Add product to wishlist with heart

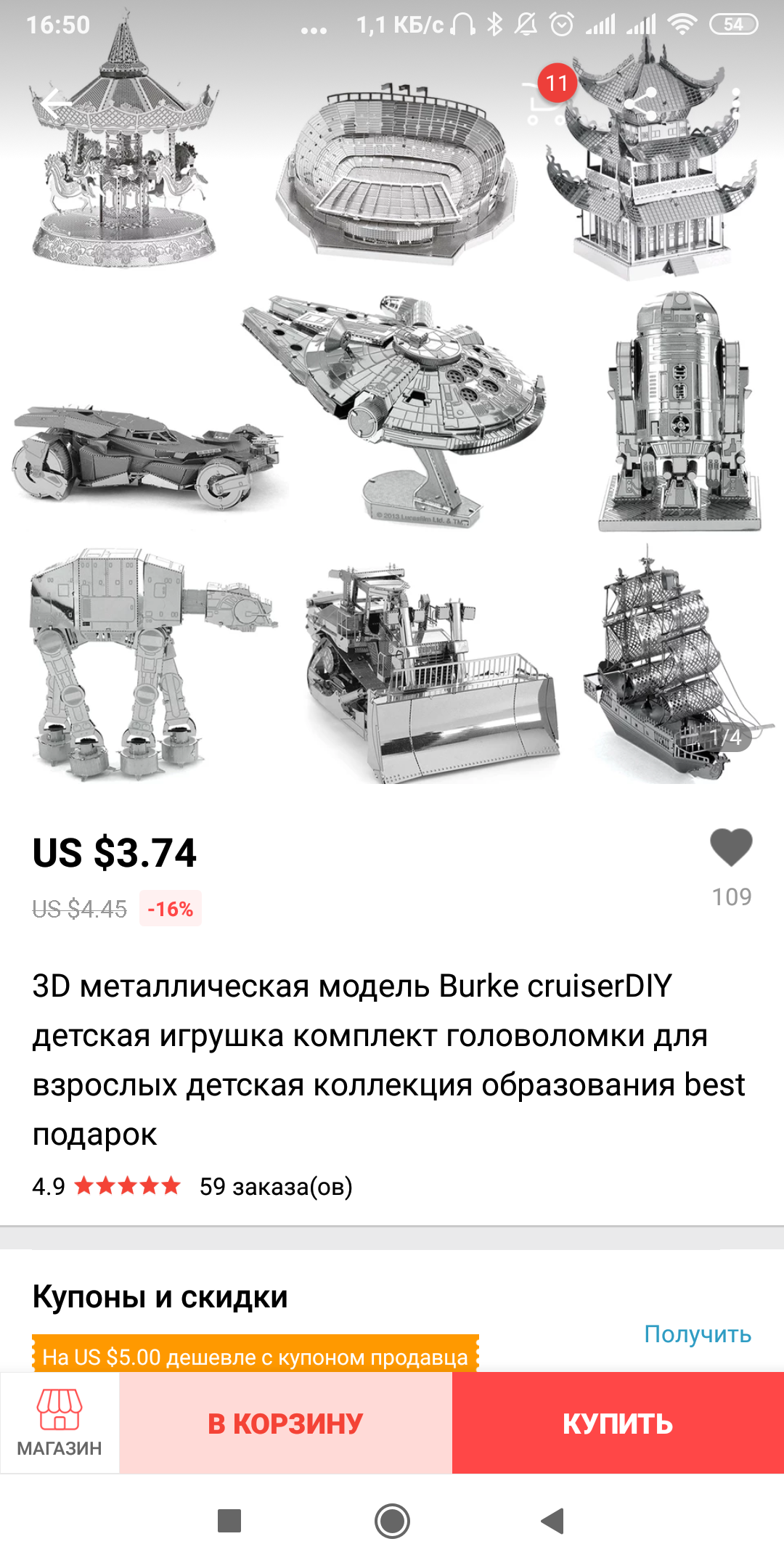(x=731, y=848)
